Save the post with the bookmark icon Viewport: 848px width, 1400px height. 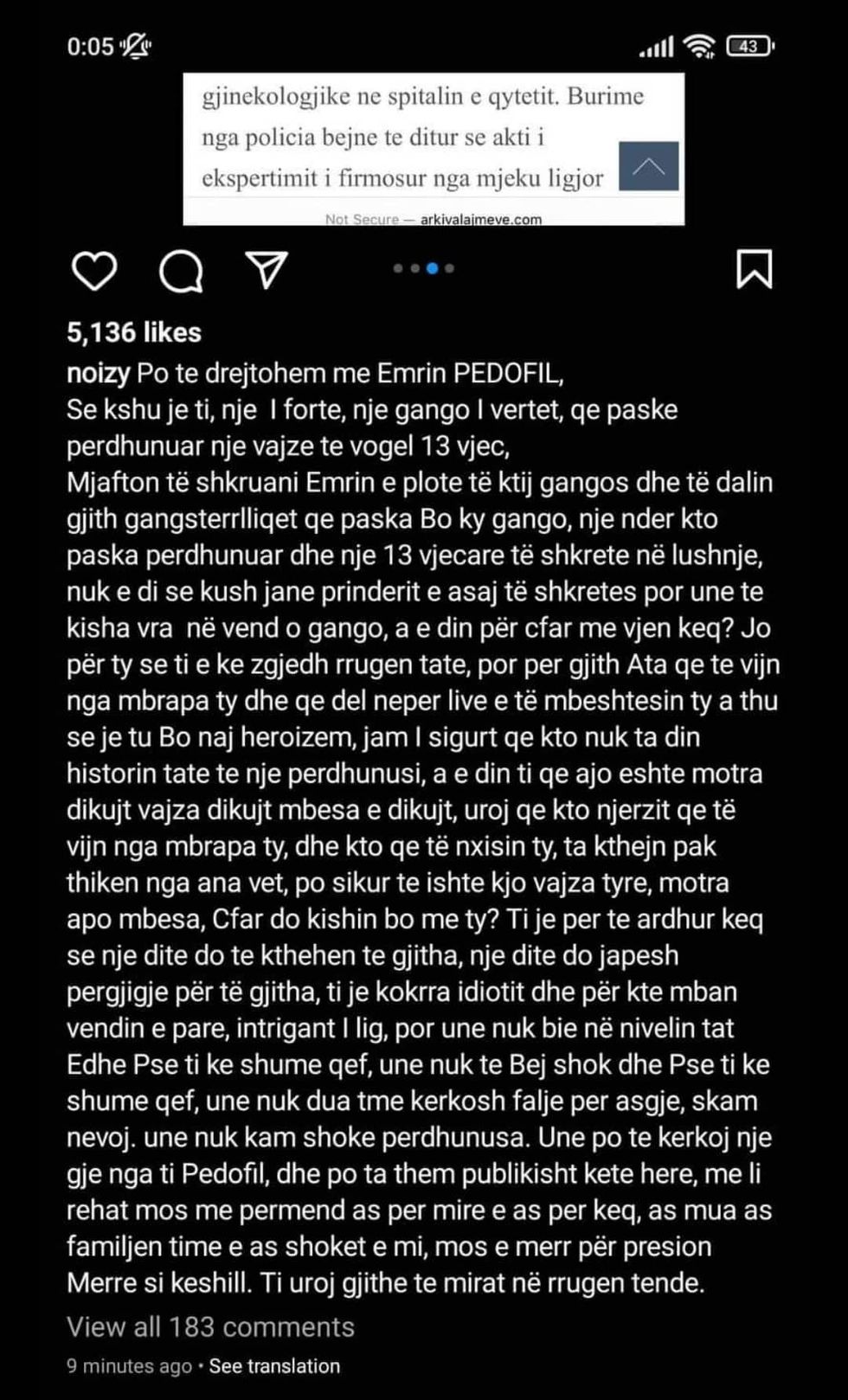pyautogui.click(x=753, y=269)
